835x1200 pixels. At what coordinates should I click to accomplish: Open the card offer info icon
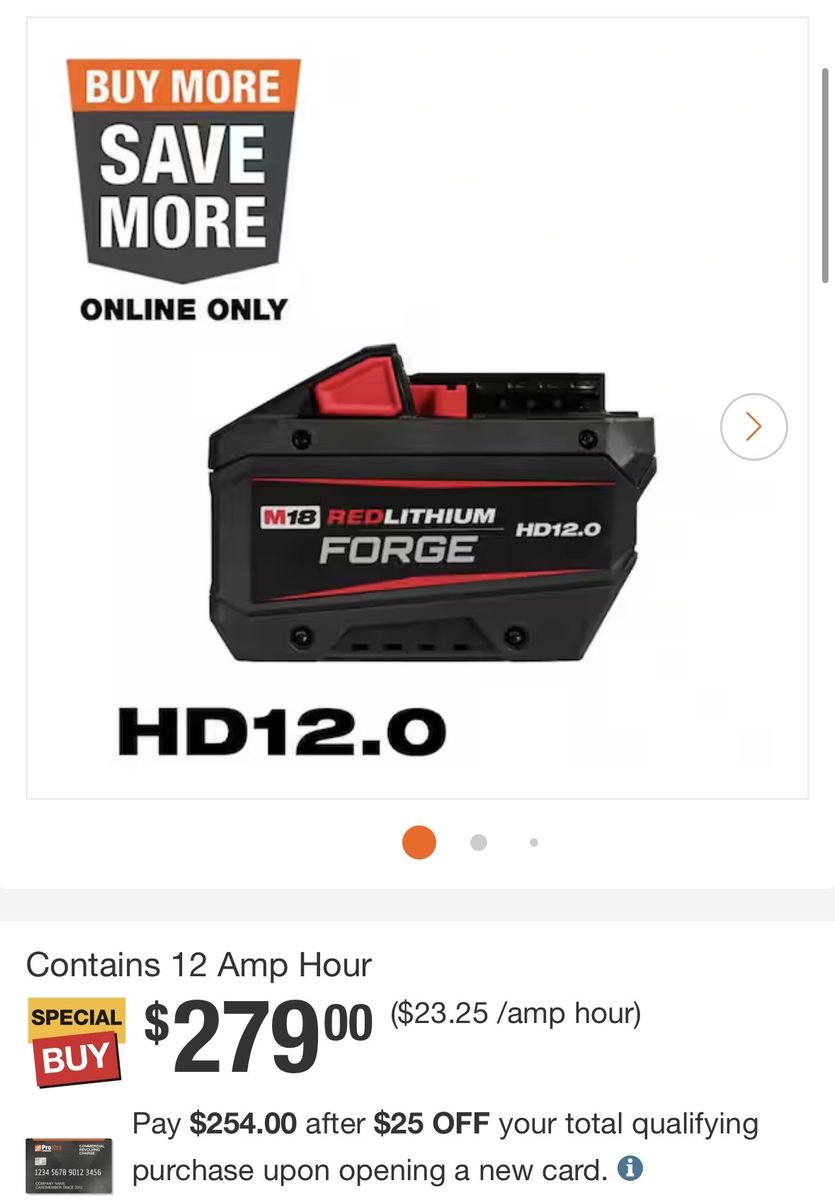(630, 1167)
